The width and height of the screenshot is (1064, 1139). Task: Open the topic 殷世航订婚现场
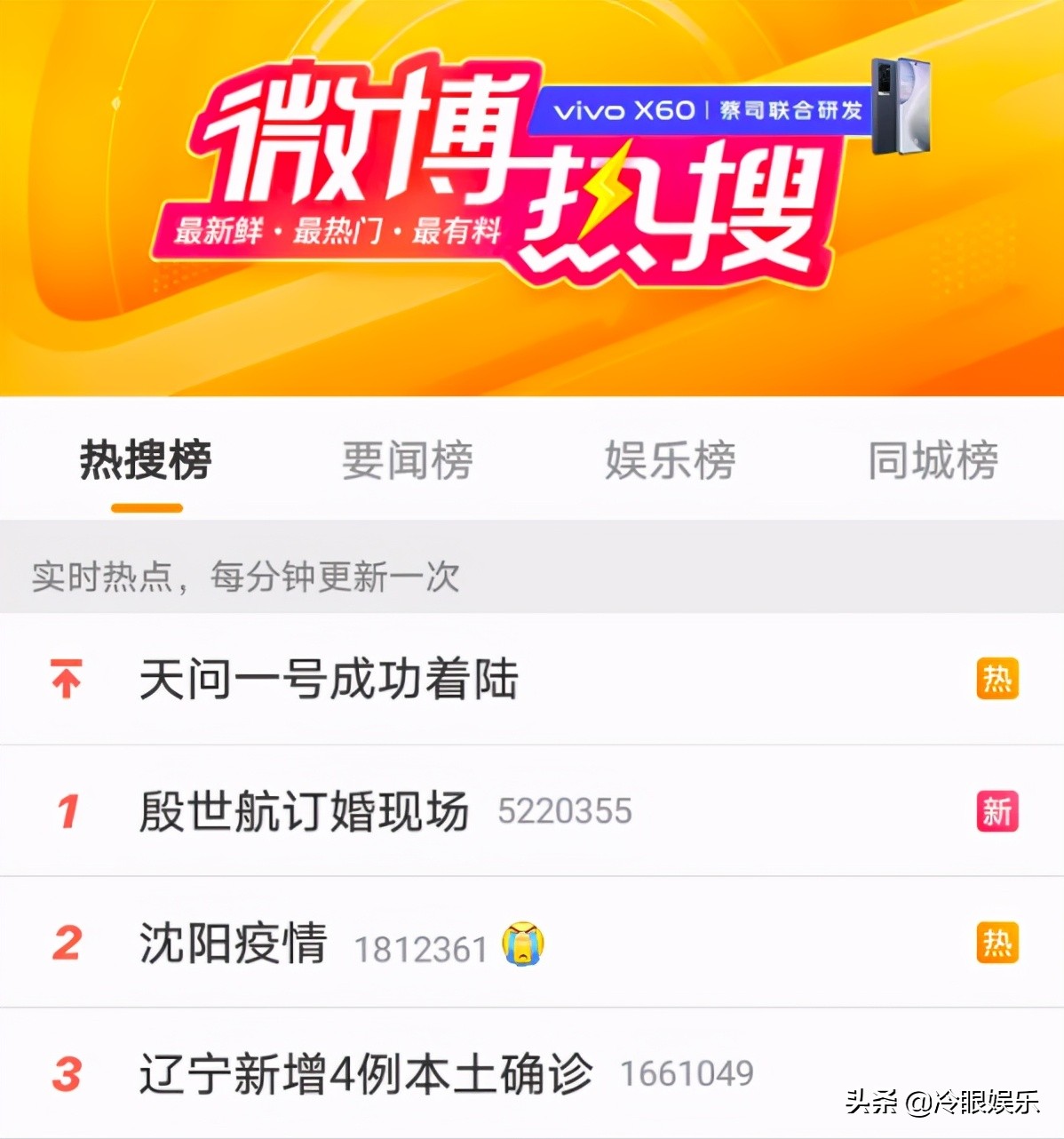pyautogui.click(x=306, y=810)
